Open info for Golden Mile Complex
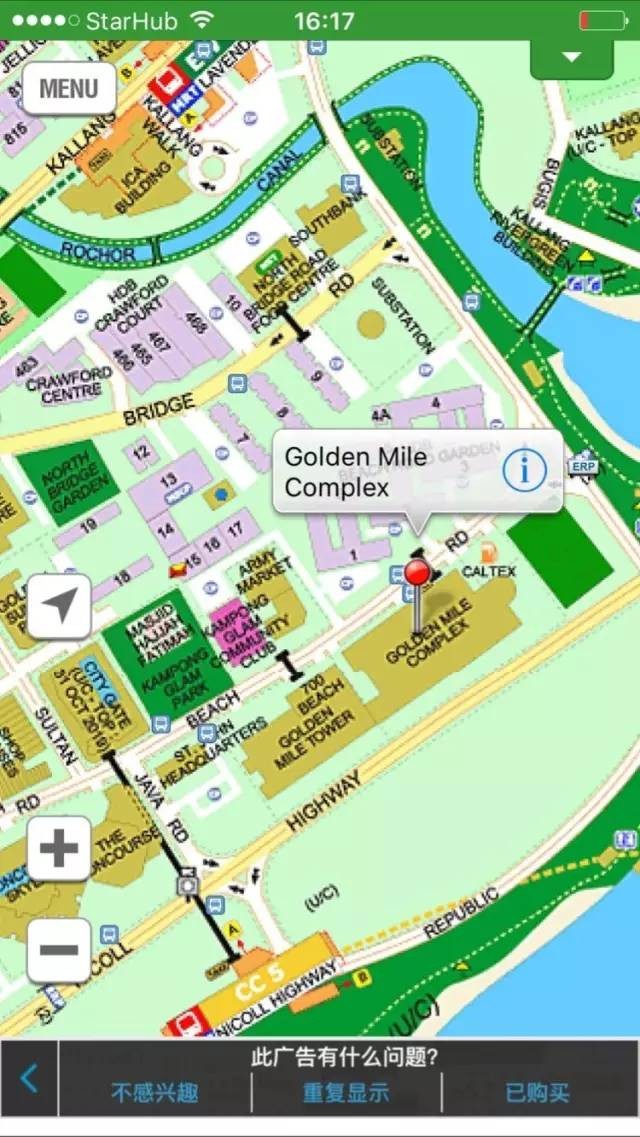 (524, 470)
